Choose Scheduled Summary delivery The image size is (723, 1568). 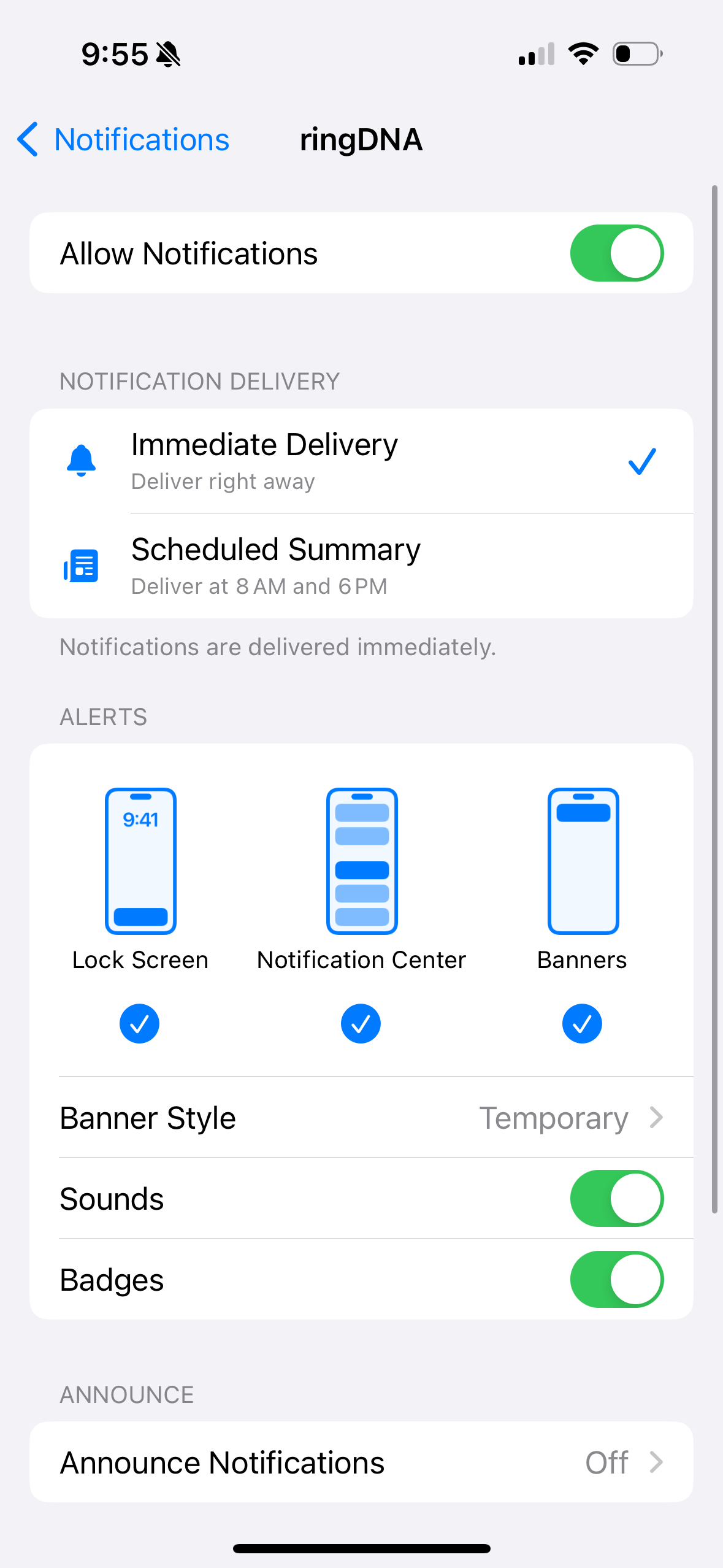coord(361,566)
